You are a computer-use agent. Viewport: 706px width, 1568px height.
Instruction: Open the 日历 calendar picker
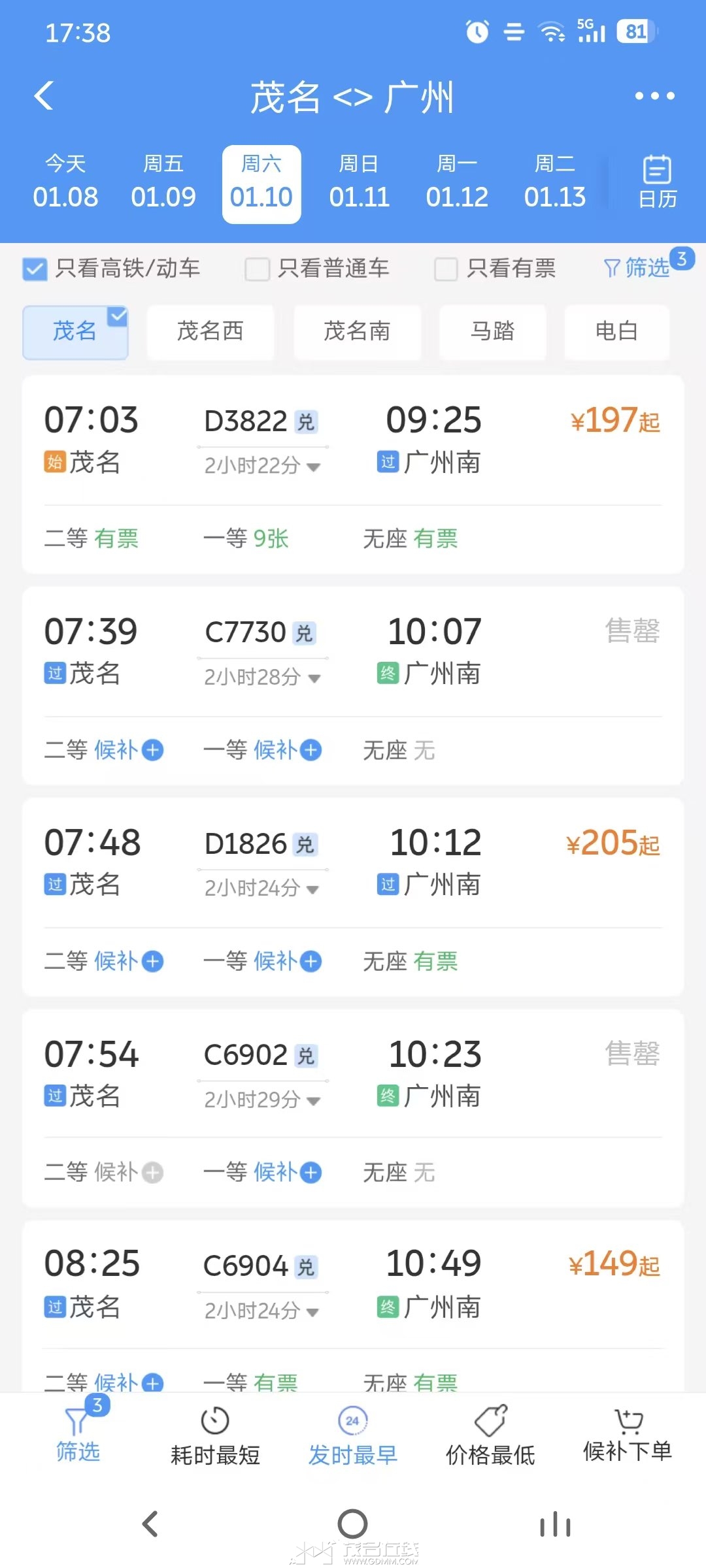(x=657, y=182)
